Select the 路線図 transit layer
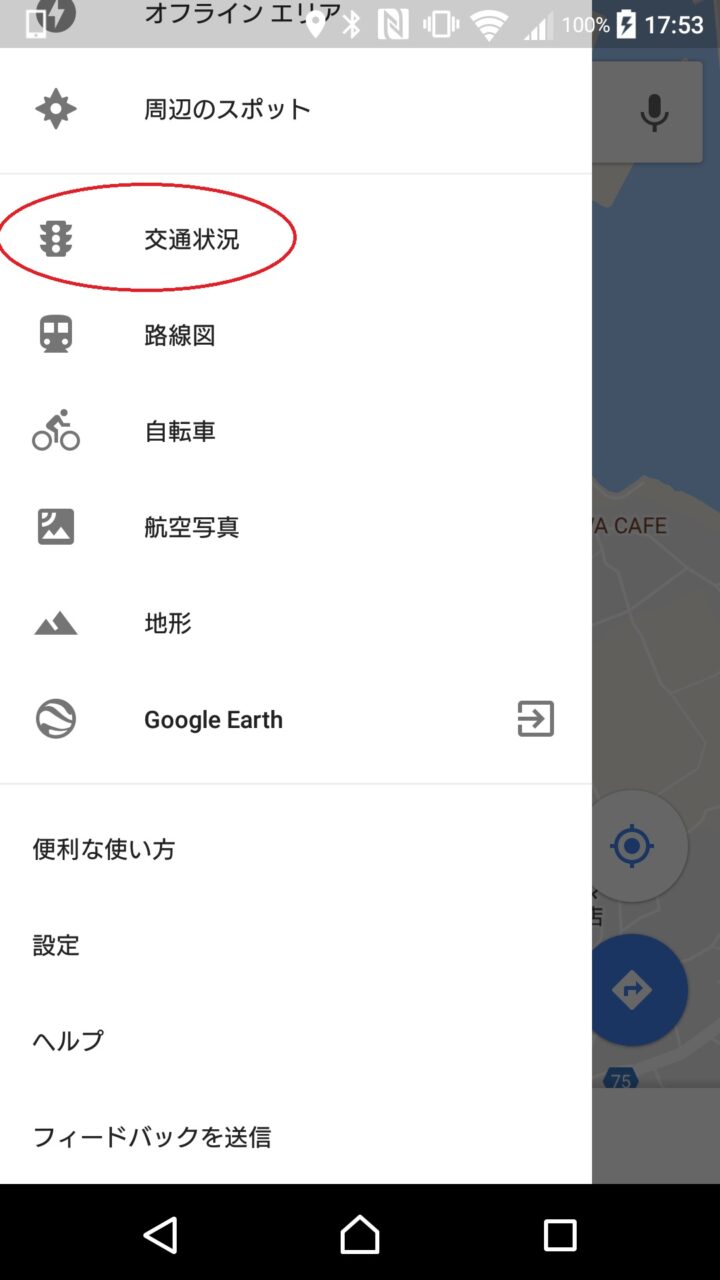 click(x=180, y=336)
